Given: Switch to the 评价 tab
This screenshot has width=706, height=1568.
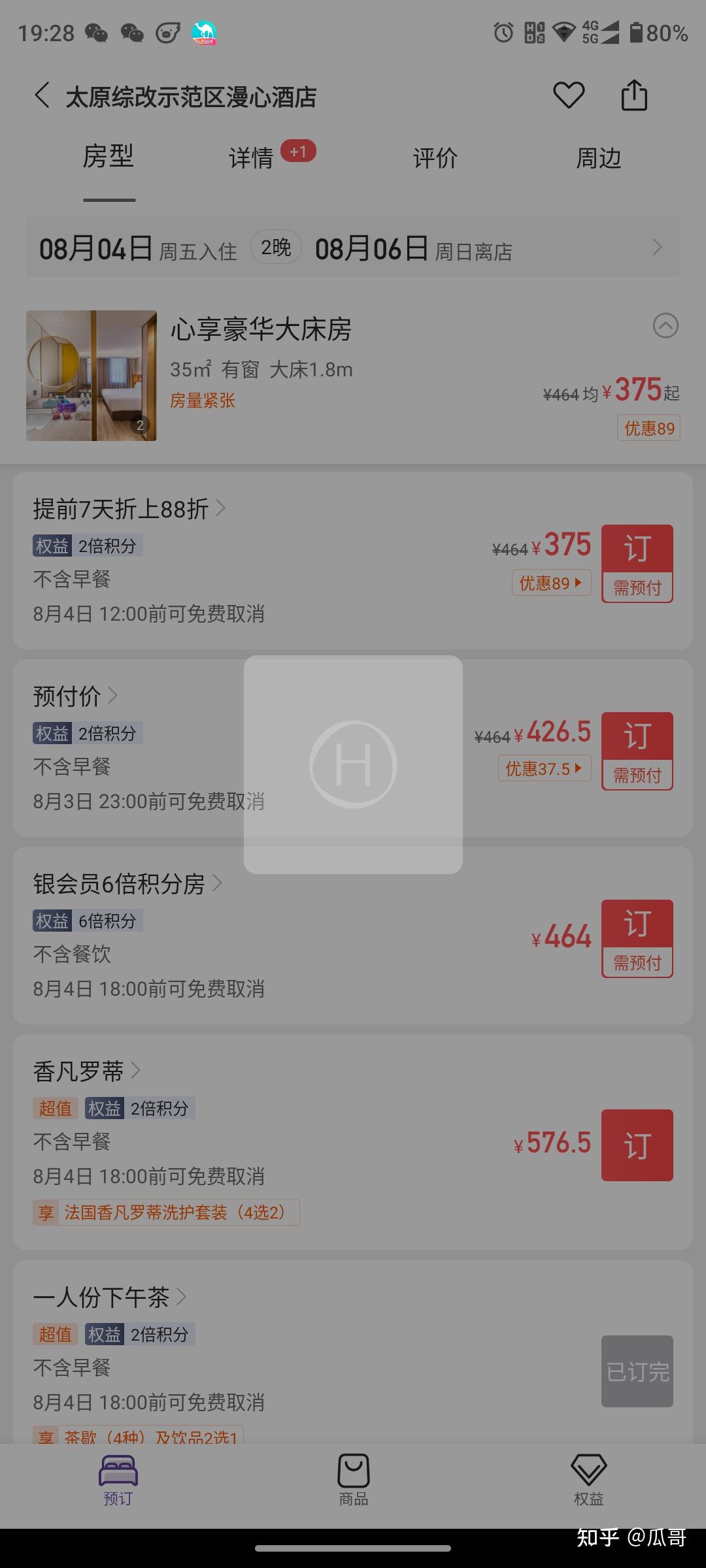Looking at the screenshot, I should tap(435, 157).
